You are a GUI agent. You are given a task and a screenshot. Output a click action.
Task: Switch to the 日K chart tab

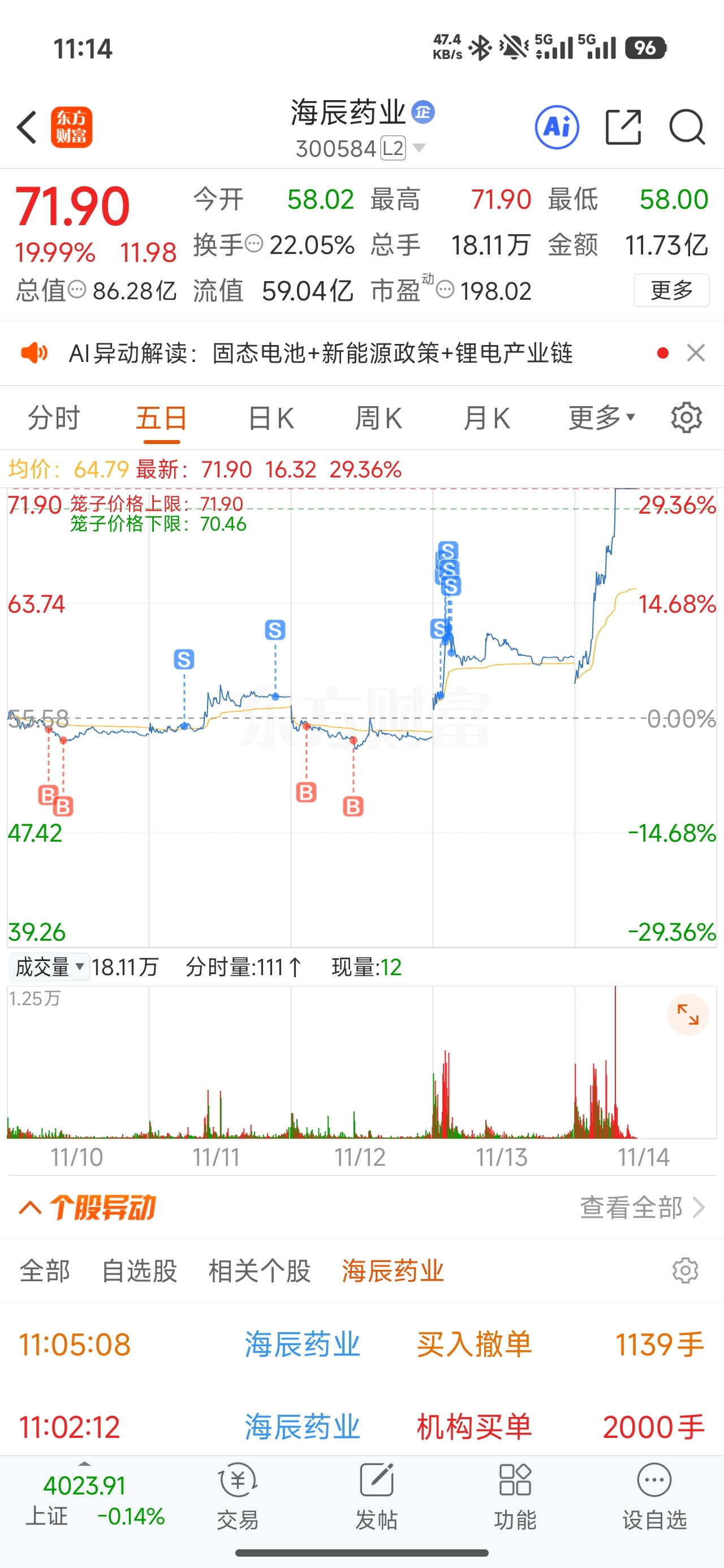pyautogui.click(x=271, y=419)
